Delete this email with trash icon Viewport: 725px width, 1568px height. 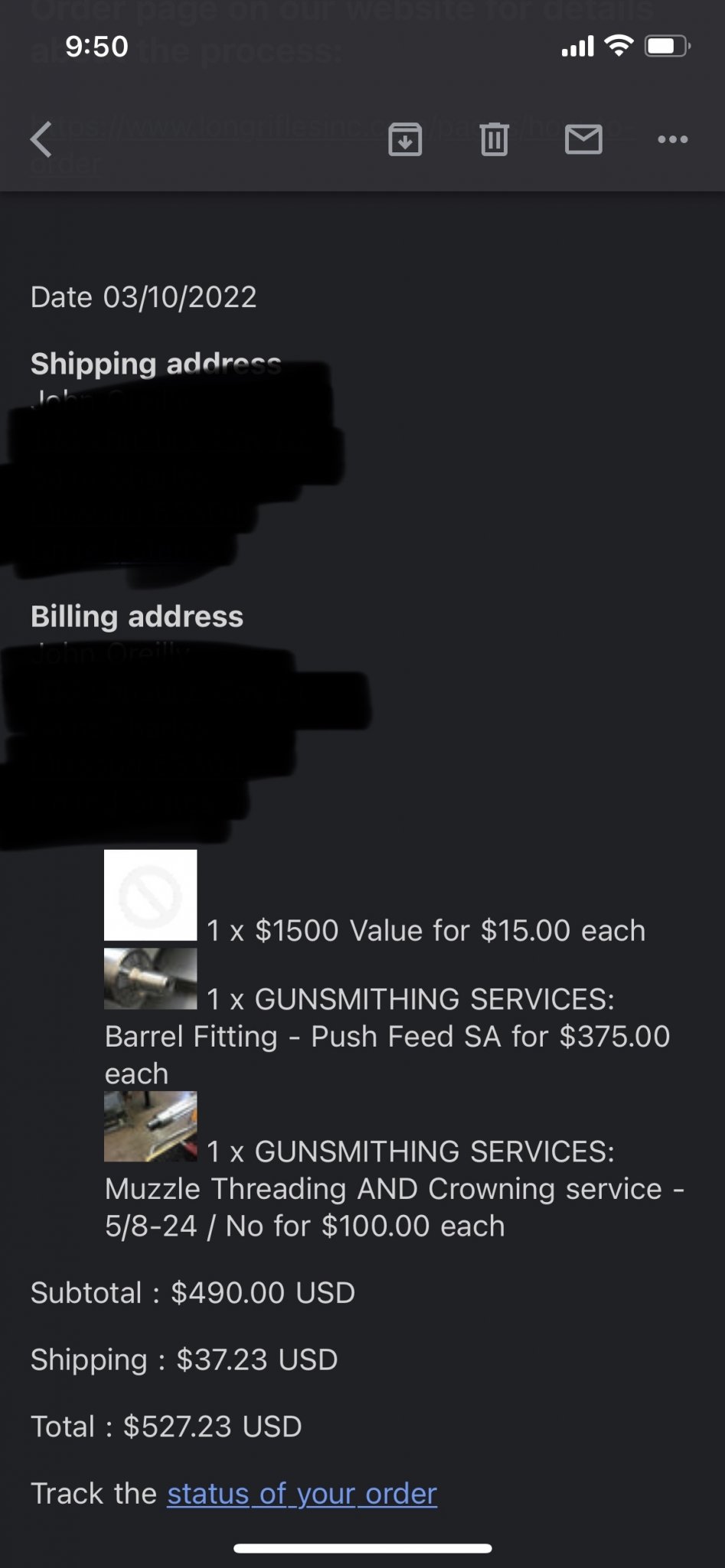(x=494, y=139)
